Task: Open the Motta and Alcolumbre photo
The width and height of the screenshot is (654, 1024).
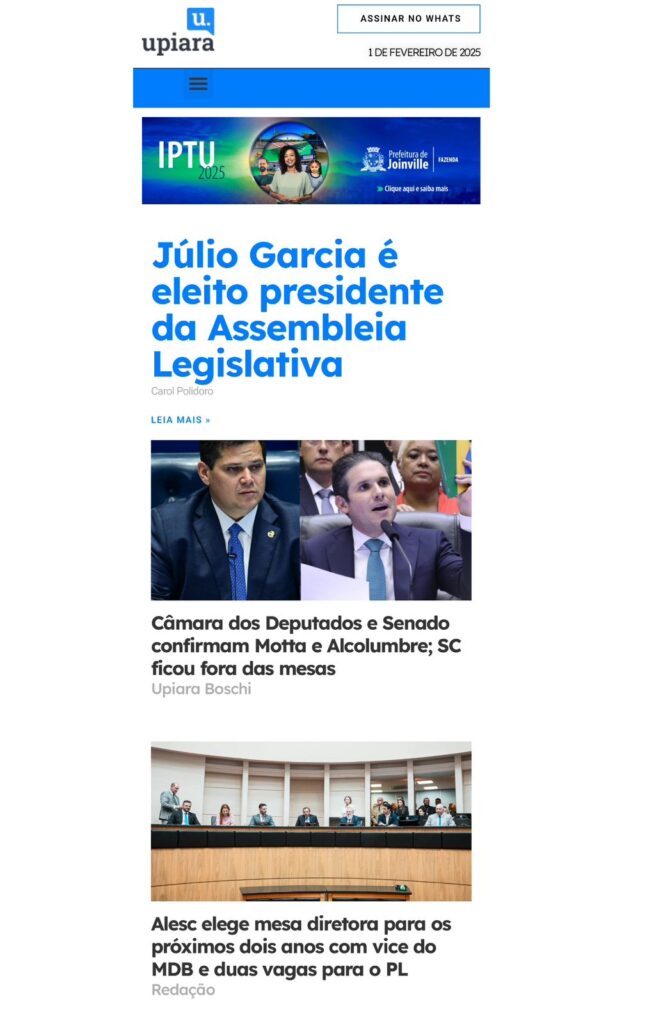Action: click(310, 520)
